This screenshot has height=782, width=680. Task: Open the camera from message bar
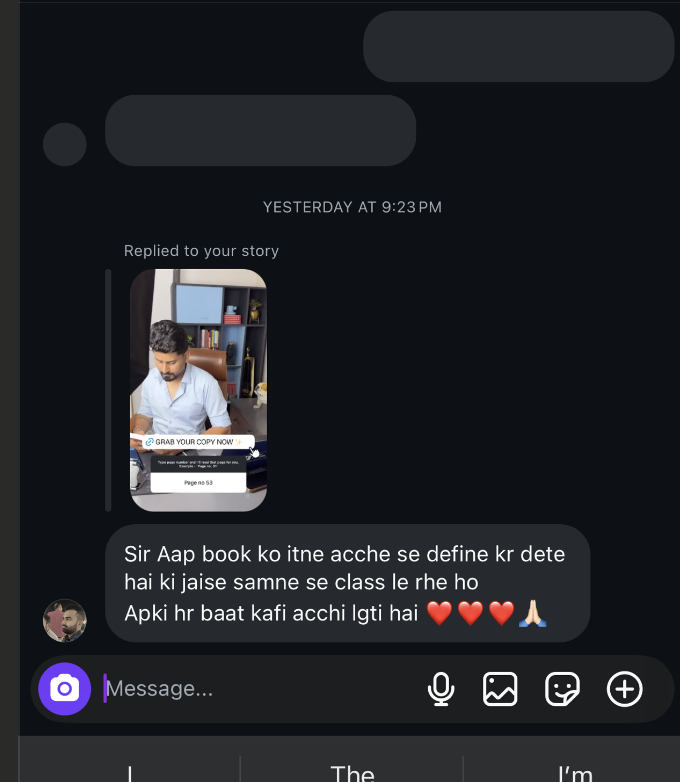tap(65, 689)
